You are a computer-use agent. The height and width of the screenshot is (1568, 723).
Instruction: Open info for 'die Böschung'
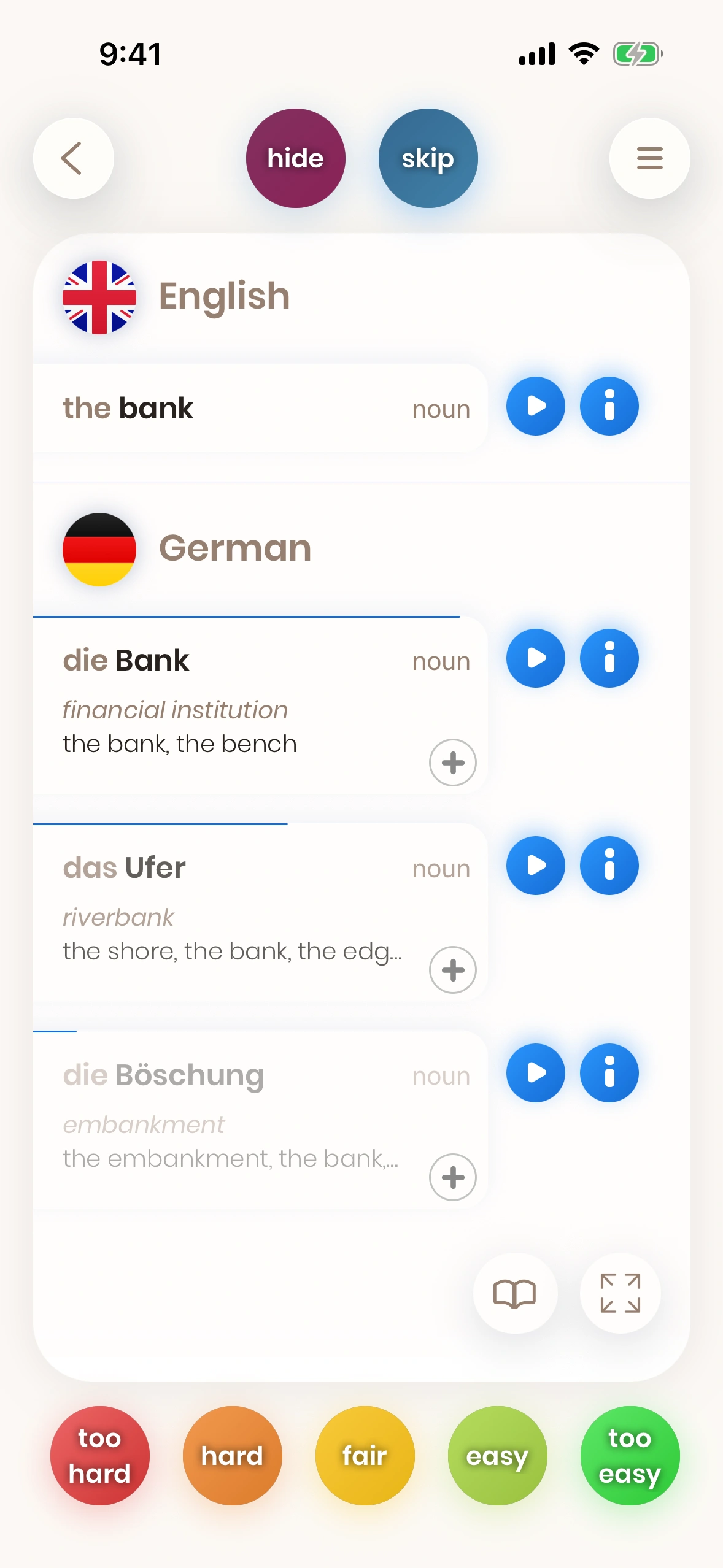pyautogui.click(x=609, y=1073)
